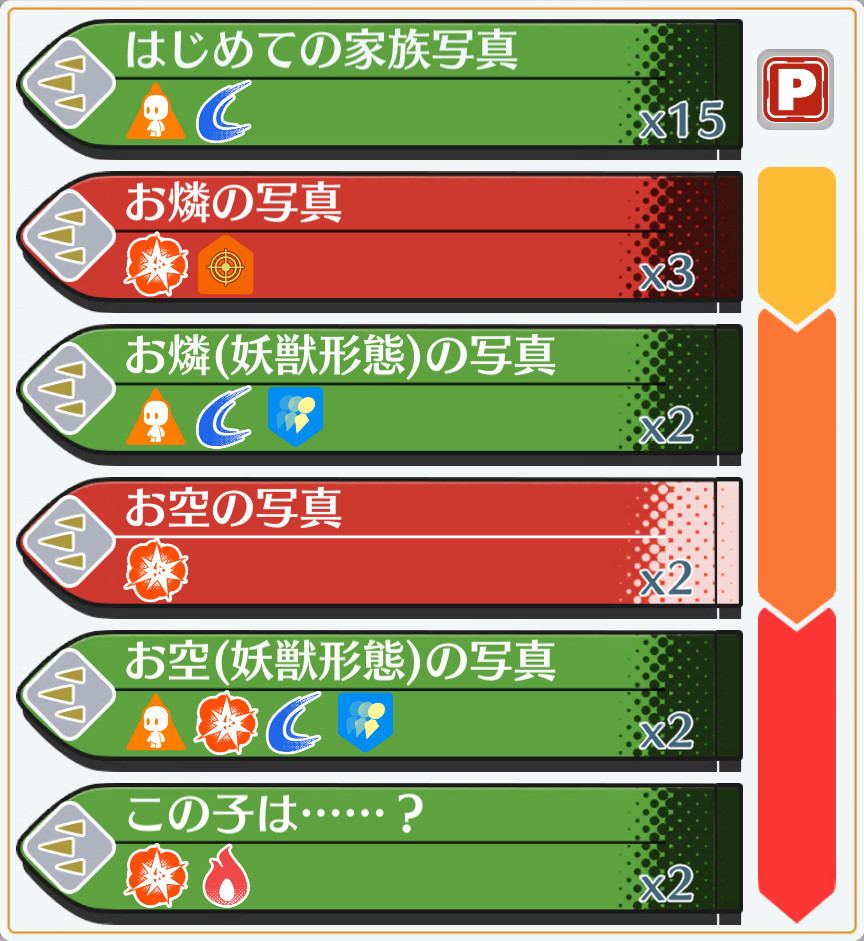Choose the お燐の写真 card
864x941 pixels.
380,237
